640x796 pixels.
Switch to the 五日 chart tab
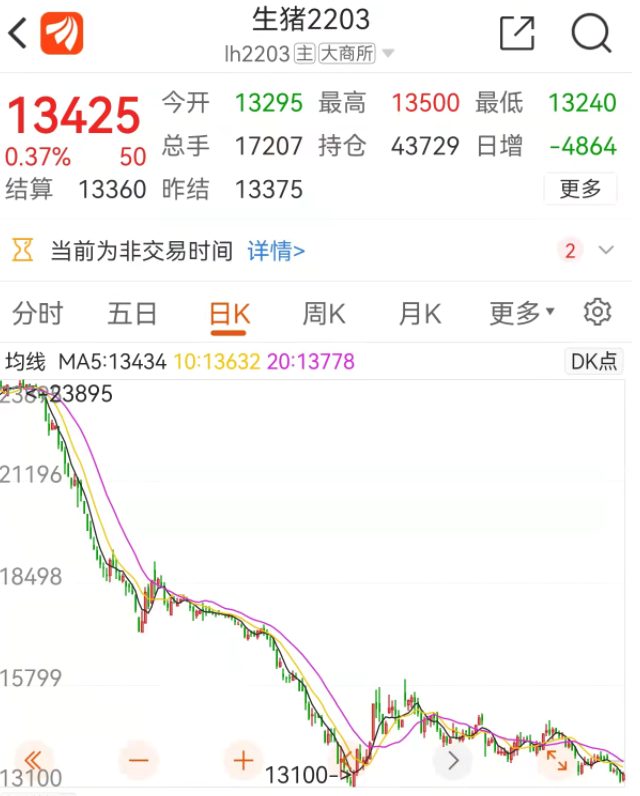132,314
